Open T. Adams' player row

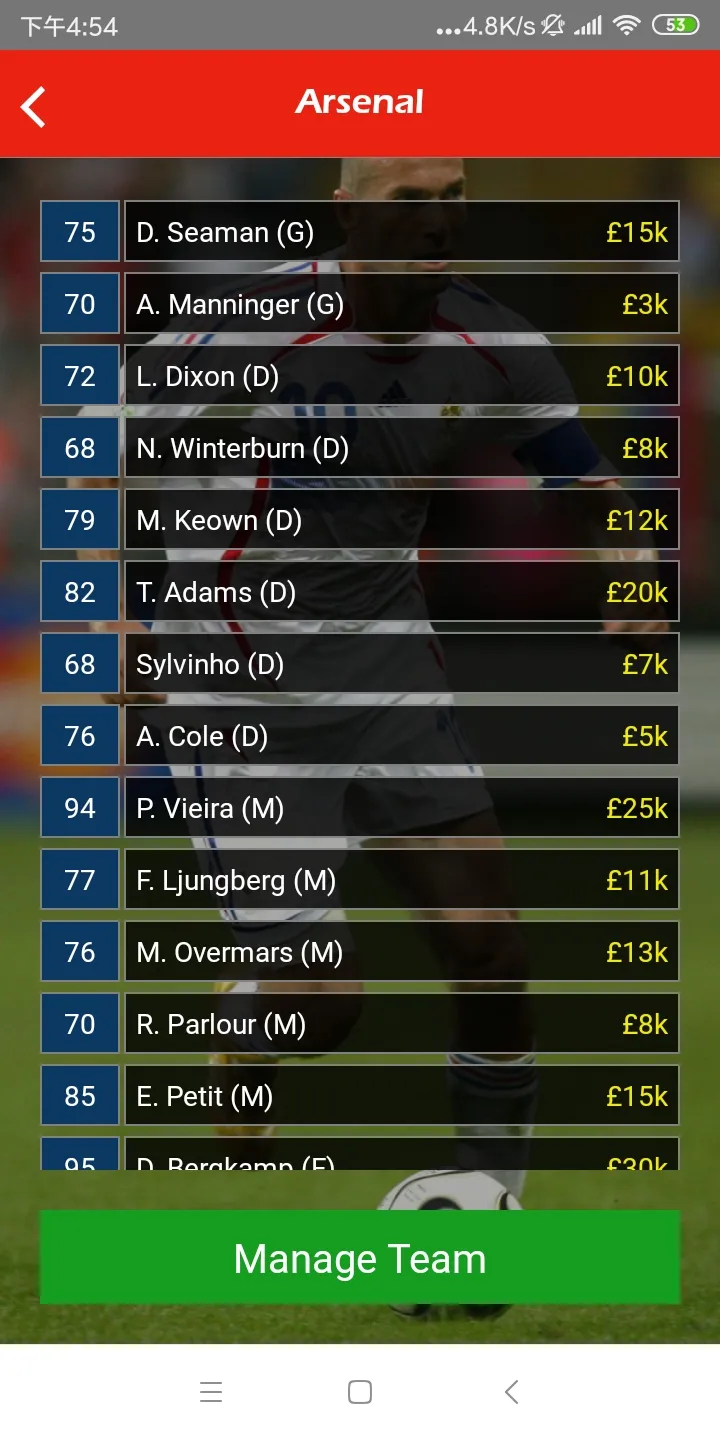click(x=401, y=592)
